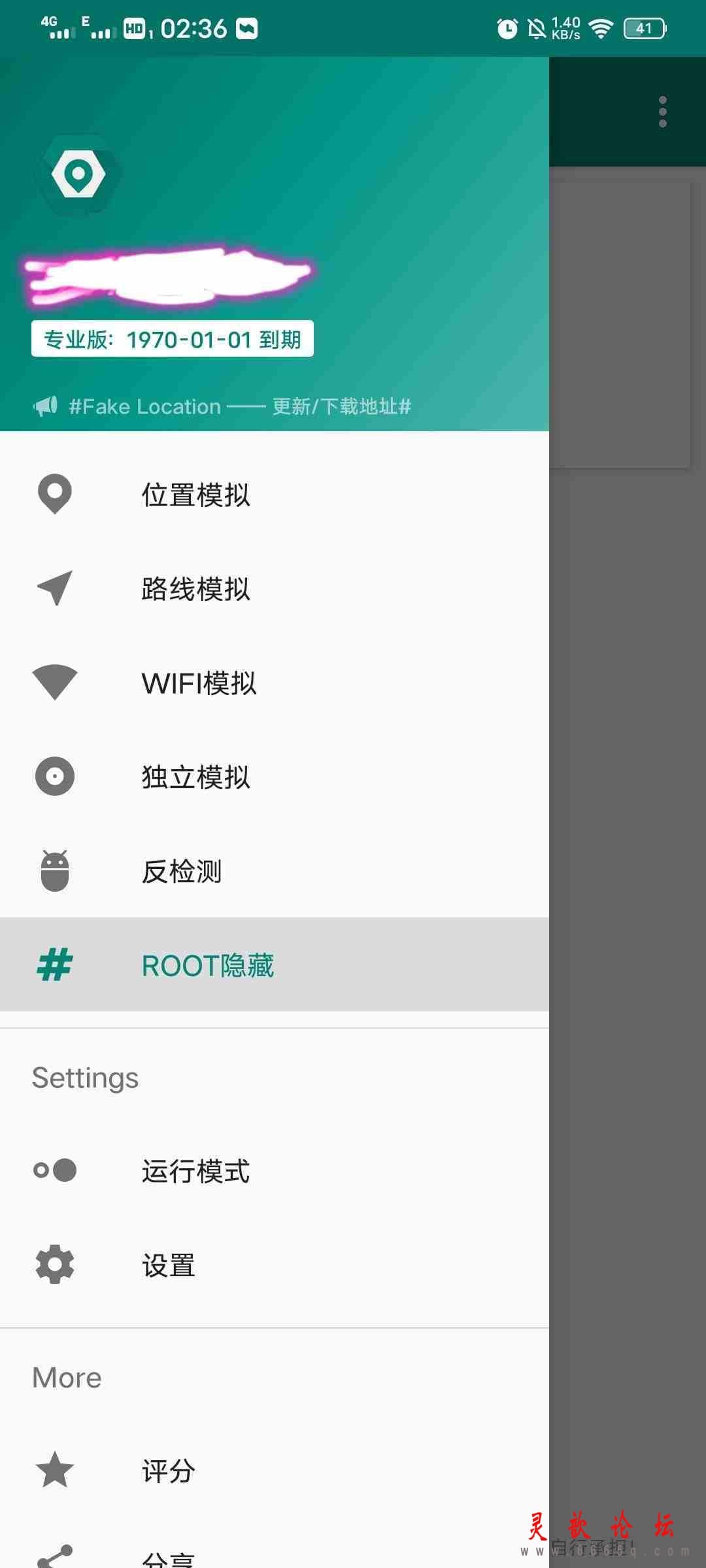Image resolution: width=706 pixels, height=1568 pixels.
Task: Open the three-dot overflow menu
Action: click(662, 112)
